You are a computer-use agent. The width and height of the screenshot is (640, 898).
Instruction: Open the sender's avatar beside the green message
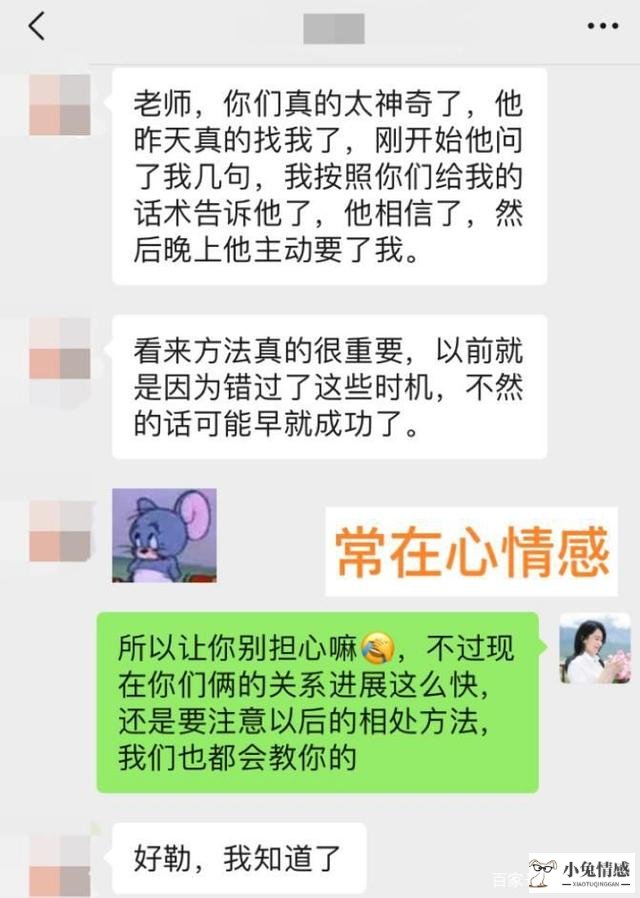click(x=594, y=648)
